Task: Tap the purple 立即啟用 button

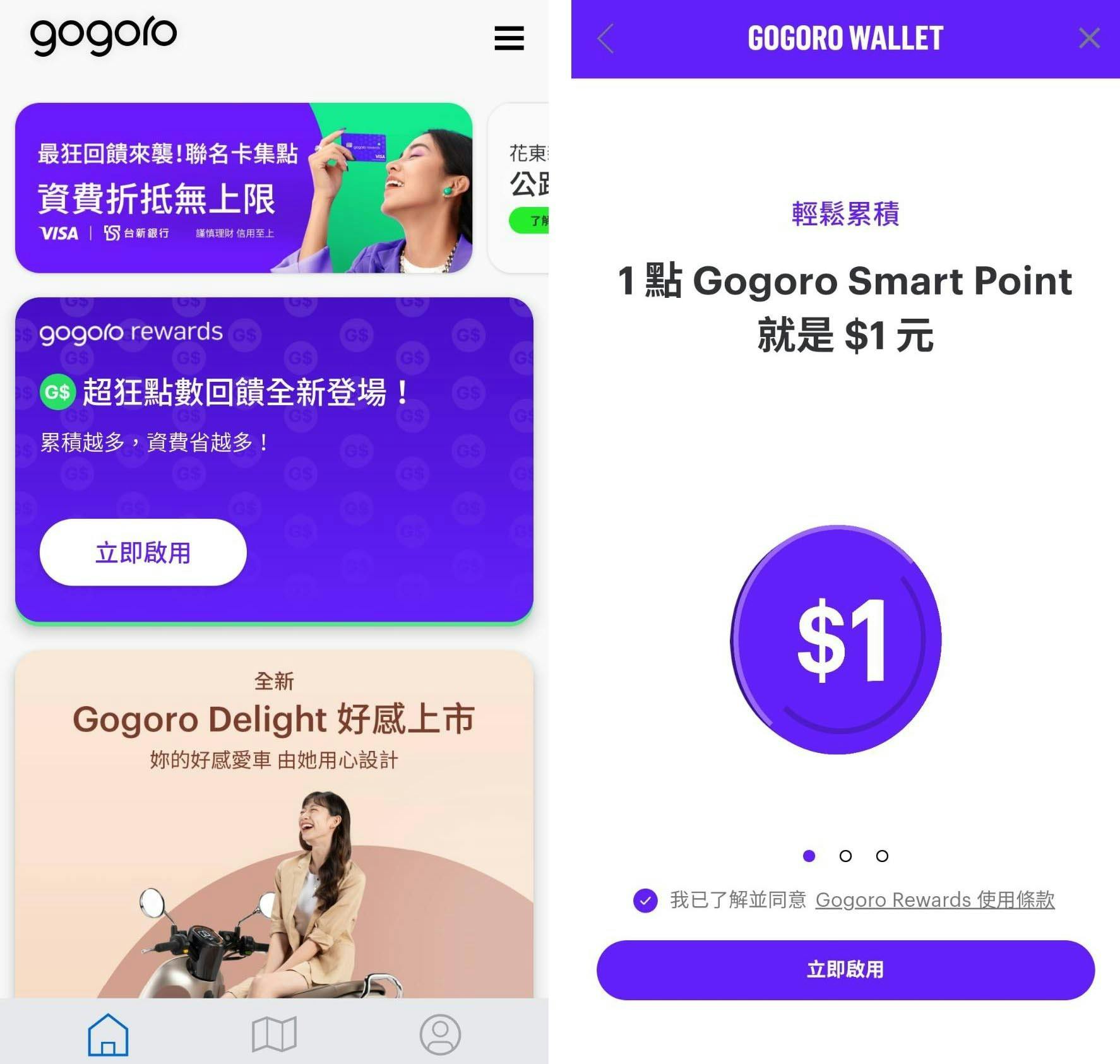Action: pos(845,969)
